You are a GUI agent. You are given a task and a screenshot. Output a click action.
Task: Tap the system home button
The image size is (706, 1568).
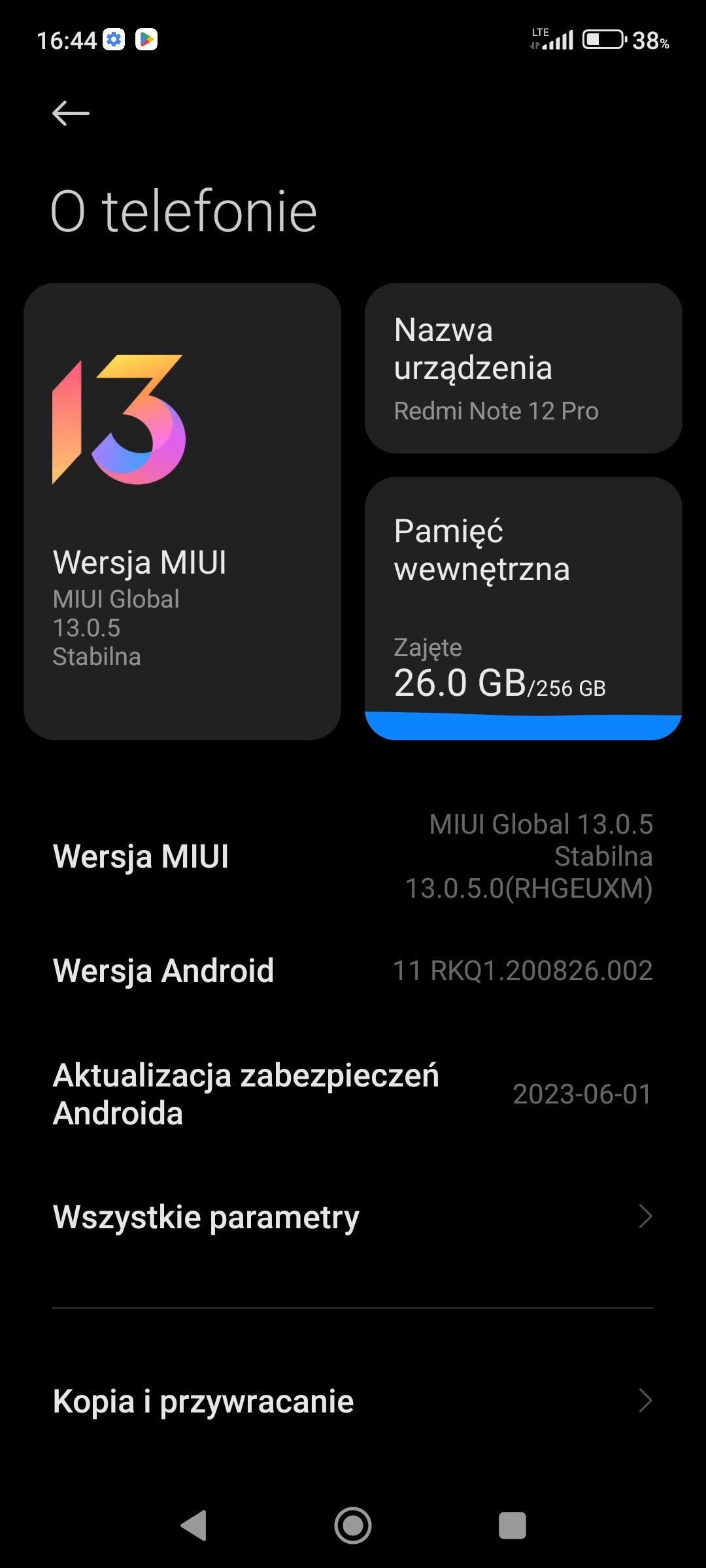[x=353, y=1526]
